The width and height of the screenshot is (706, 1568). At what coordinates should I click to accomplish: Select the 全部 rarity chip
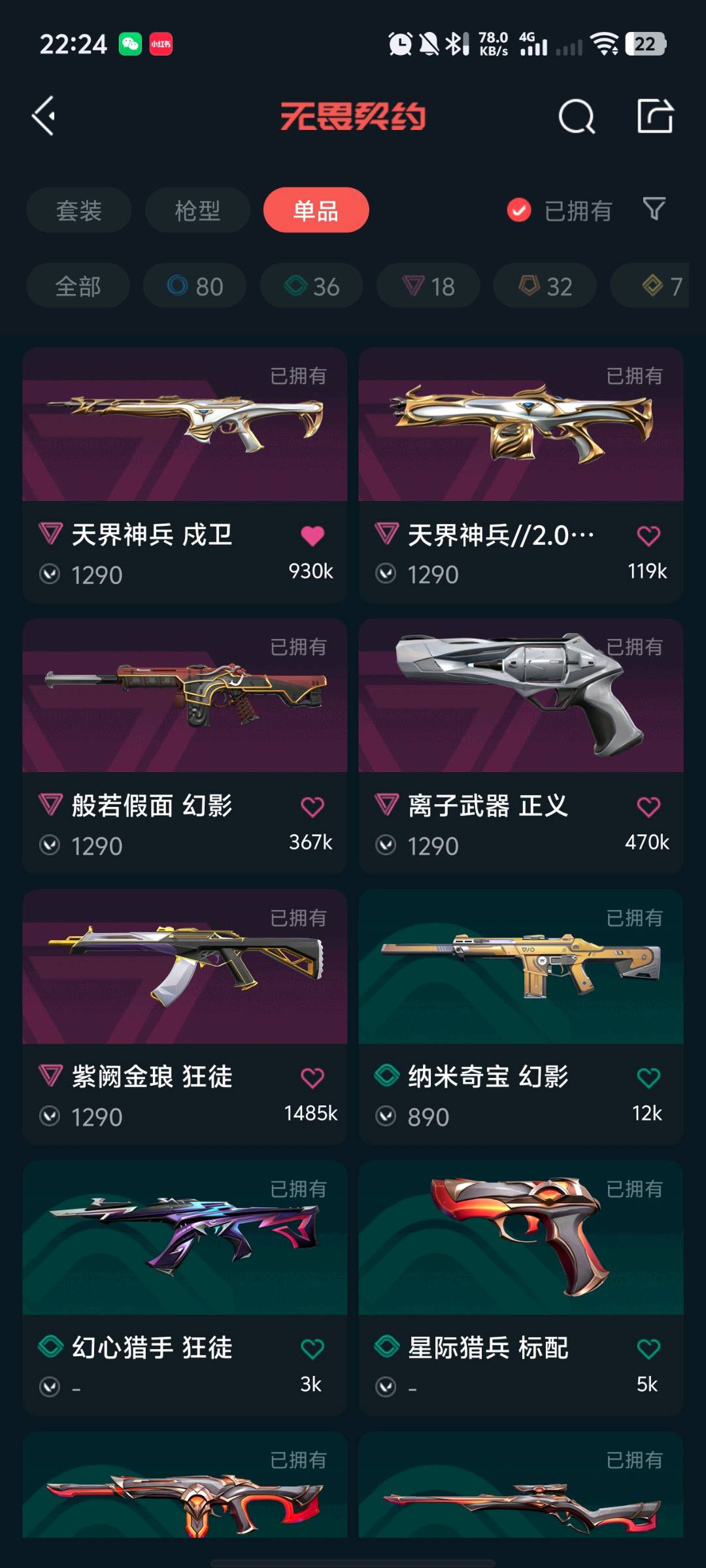tap(78, 286)
